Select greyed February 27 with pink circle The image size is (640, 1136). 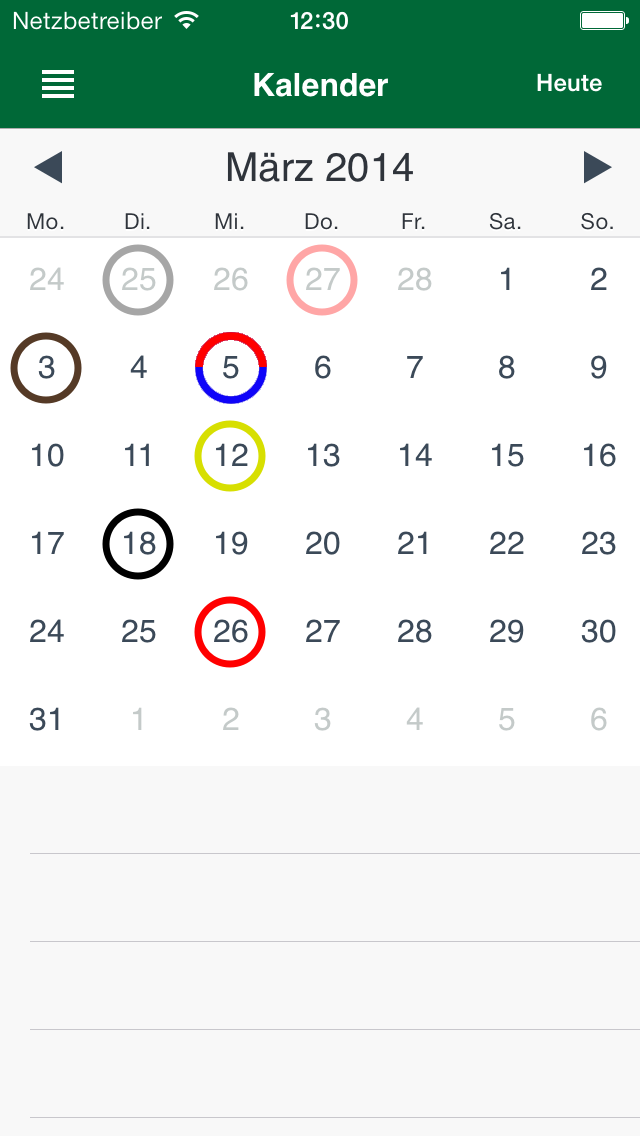click(x=323, y=280)
